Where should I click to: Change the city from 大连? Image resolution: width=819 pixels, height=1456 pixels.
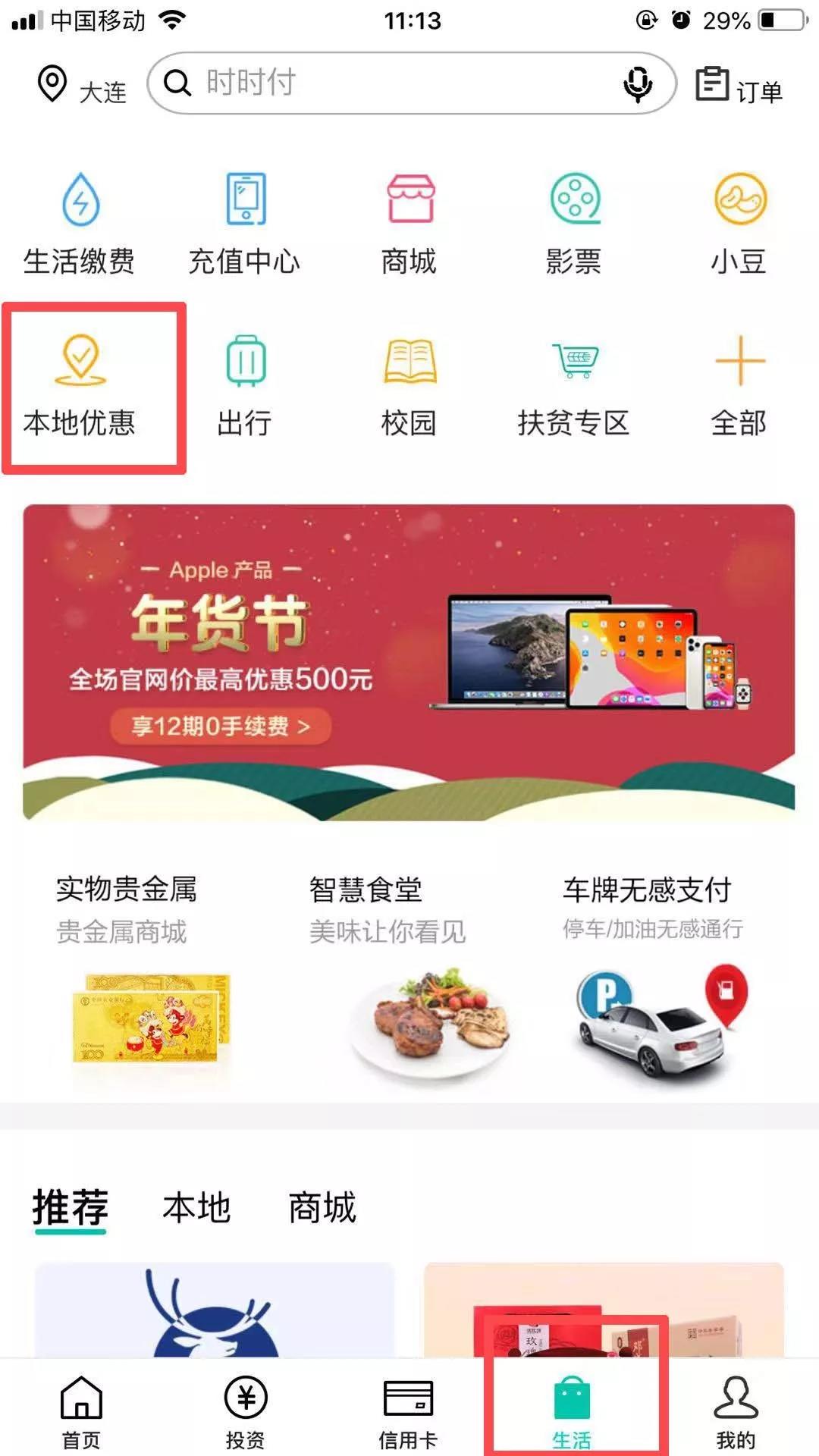click(x=82, y=87)
